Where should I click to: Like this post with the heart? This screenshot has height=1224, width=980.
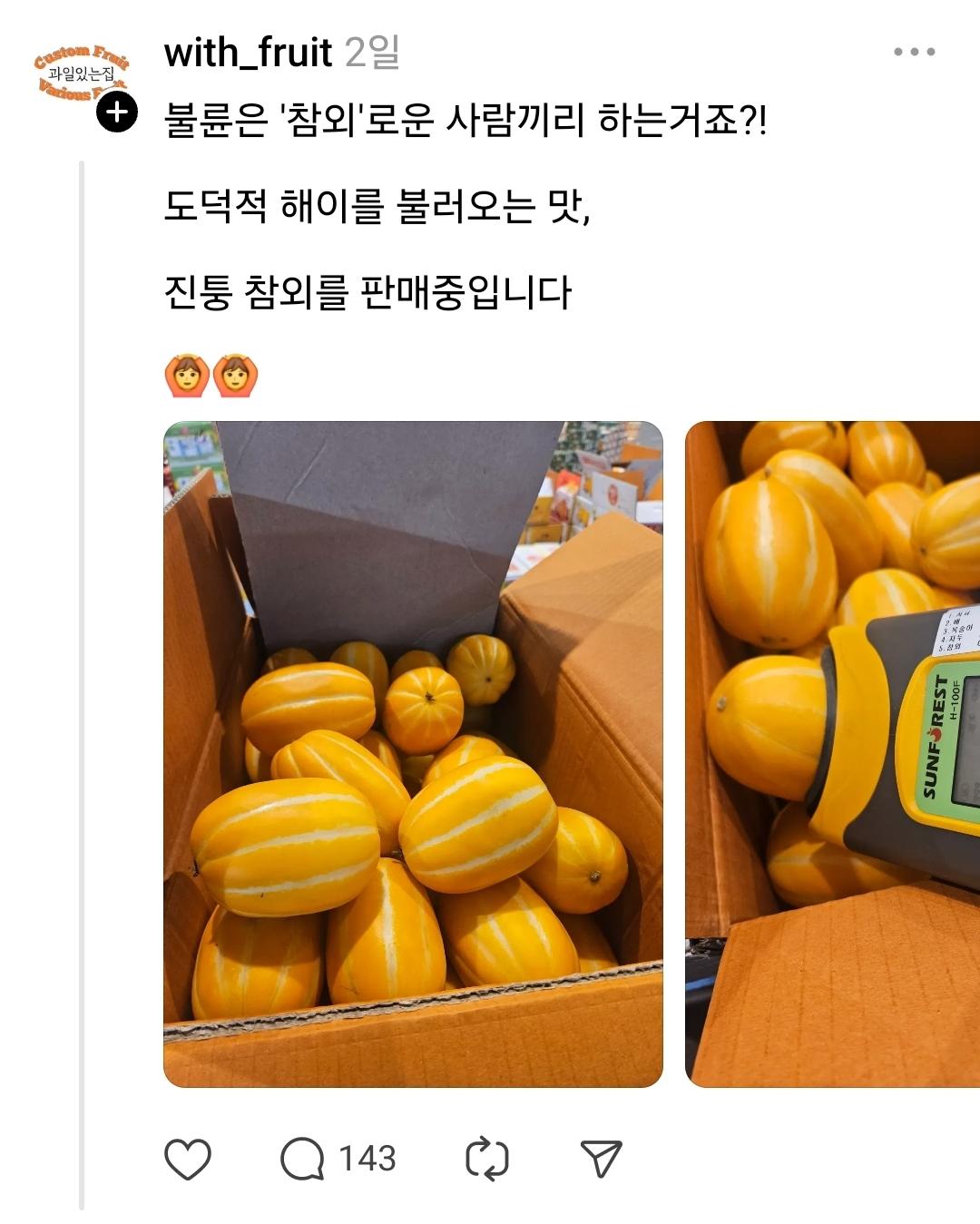point(188,1159)
